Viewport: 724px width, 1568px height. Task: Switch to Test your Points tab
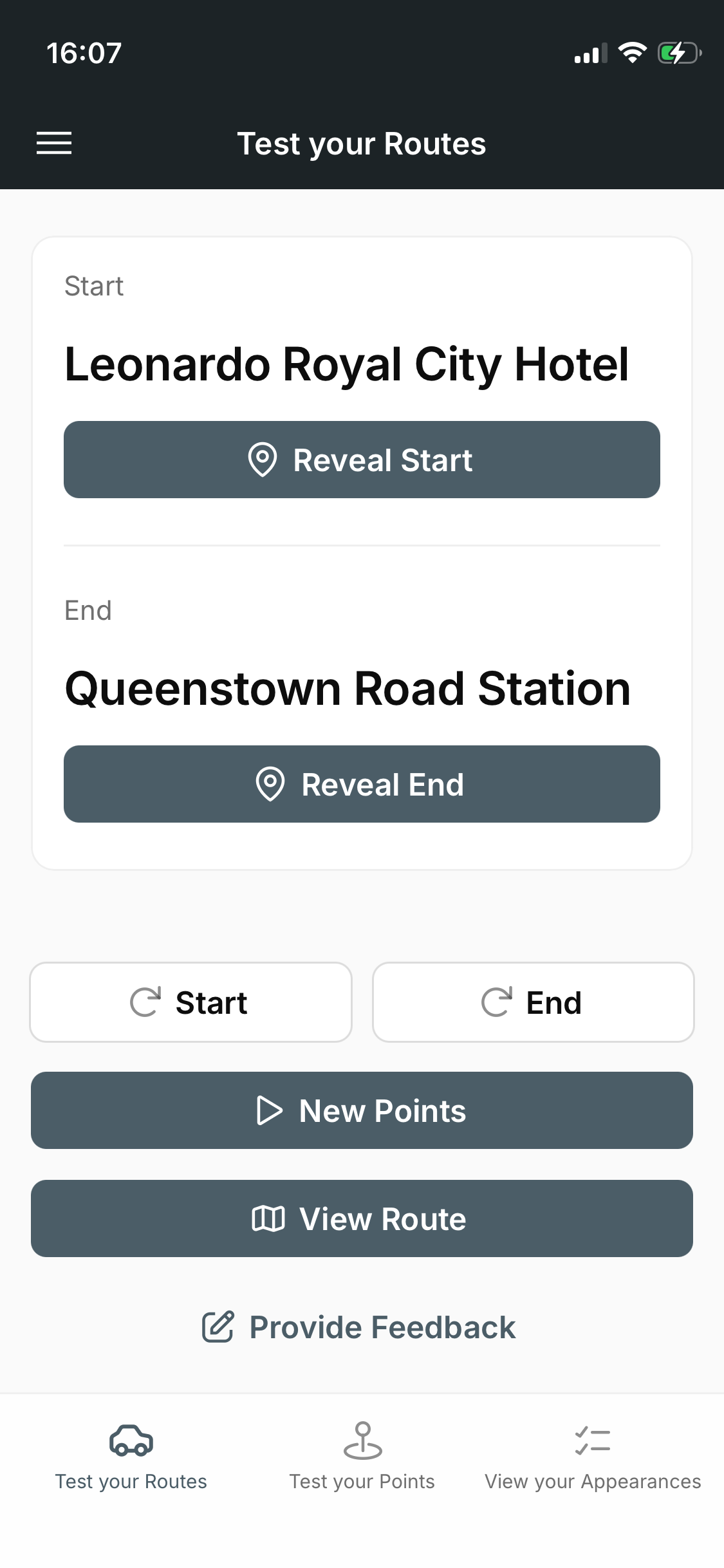[x=362, y=1456]
